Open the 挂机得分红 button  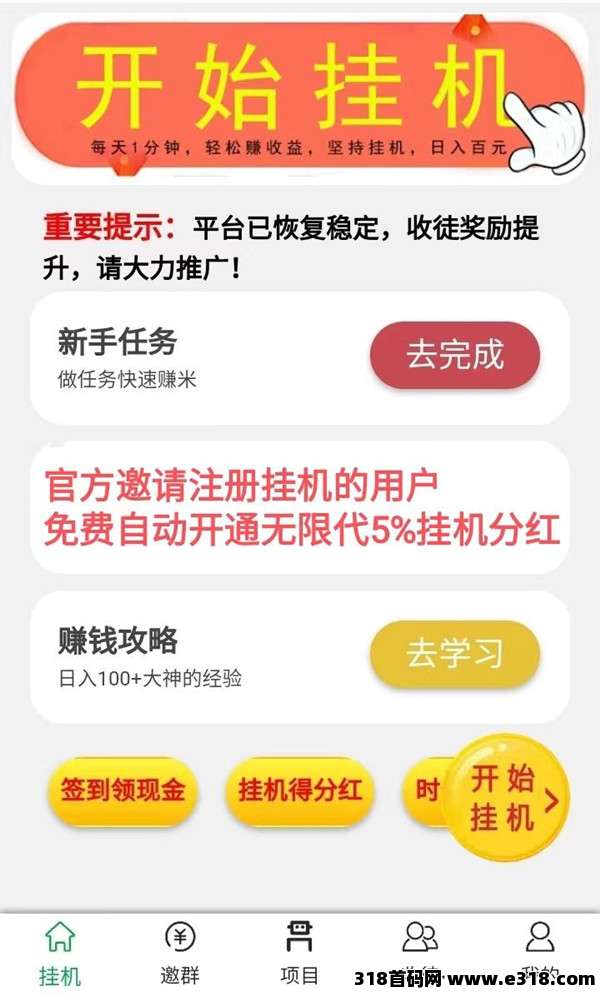300,791
